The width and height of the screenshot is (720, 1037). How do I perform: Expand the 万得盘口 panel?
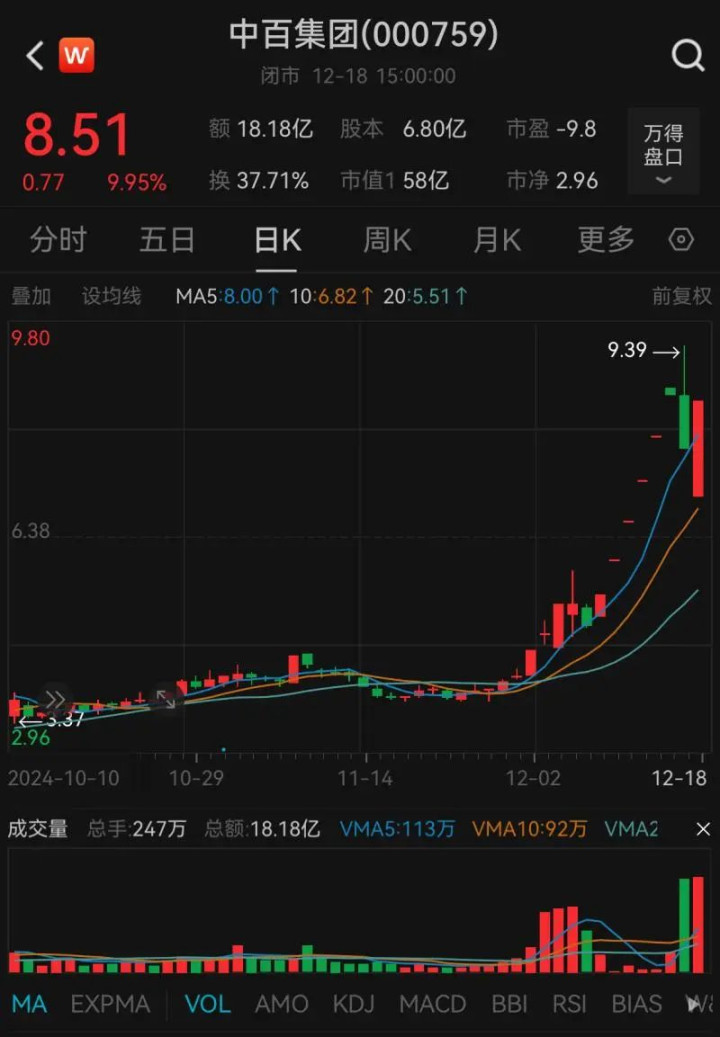pos(663,152)
